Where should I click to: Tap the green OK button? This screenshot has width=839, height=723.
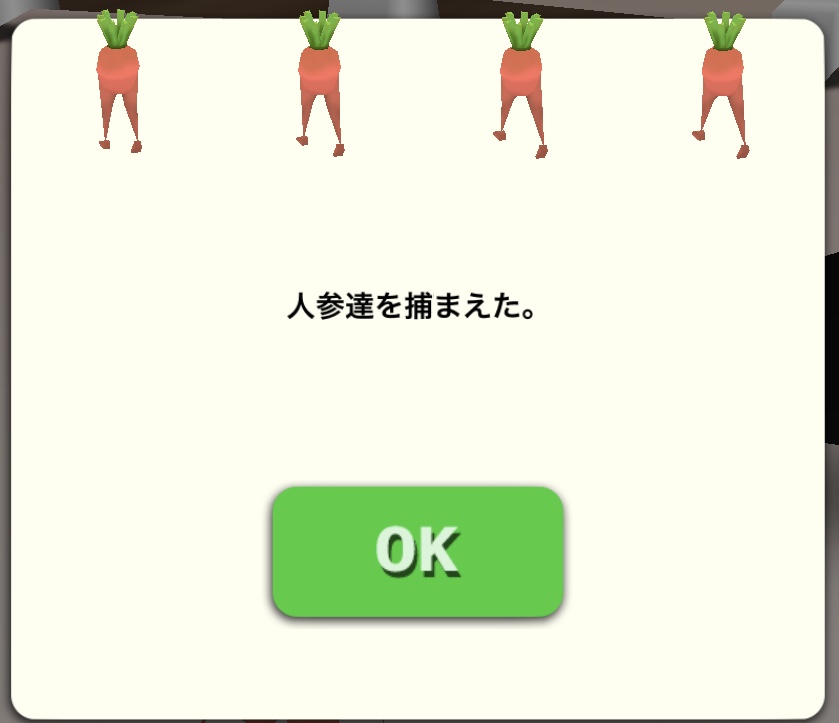click(x=418, y=551)
